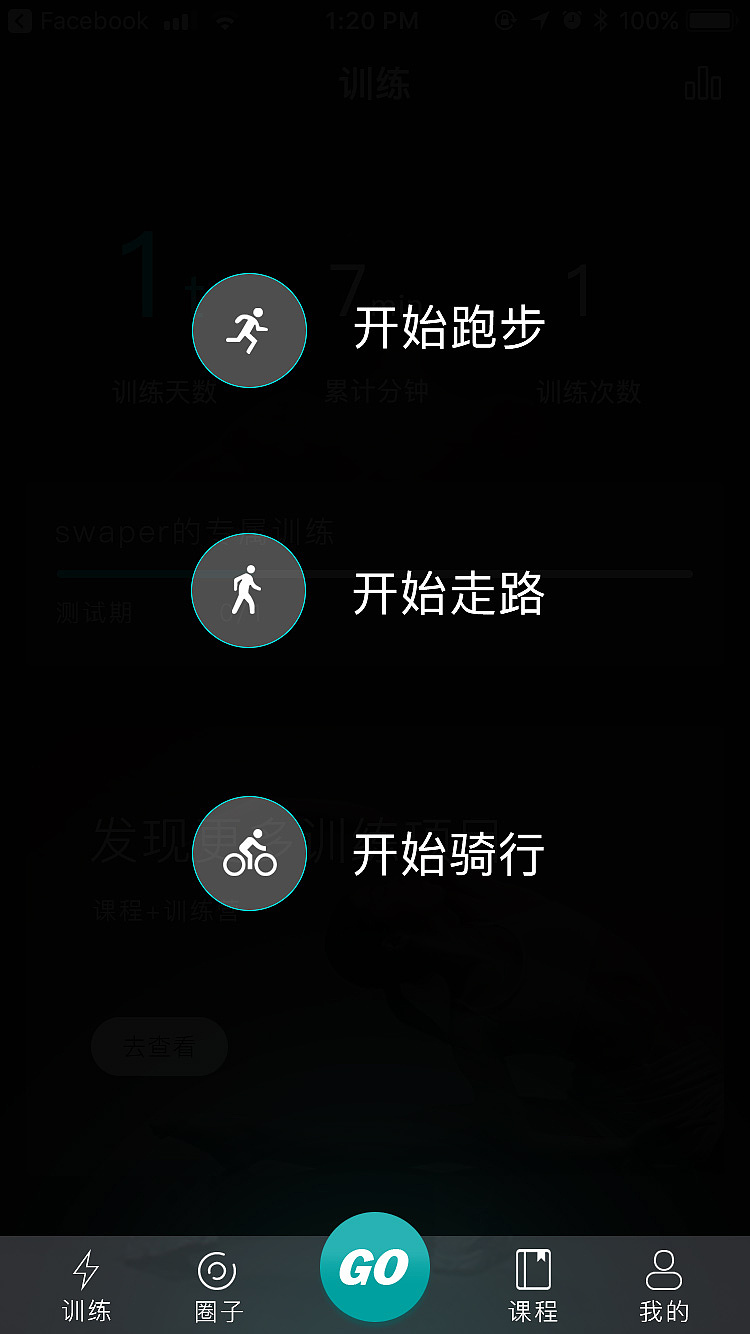Select the running icon to start running
This screenshot has height=1334, width=750.
click(248, 330)
